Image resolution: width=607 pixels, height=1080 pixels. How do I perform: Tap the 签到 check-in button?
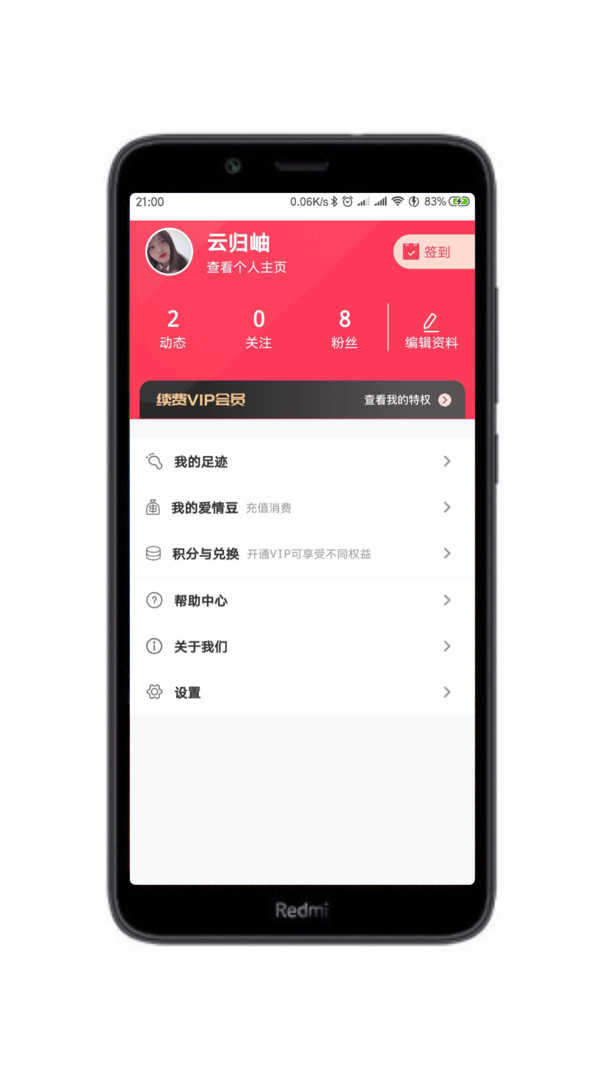tap(433, 252)
